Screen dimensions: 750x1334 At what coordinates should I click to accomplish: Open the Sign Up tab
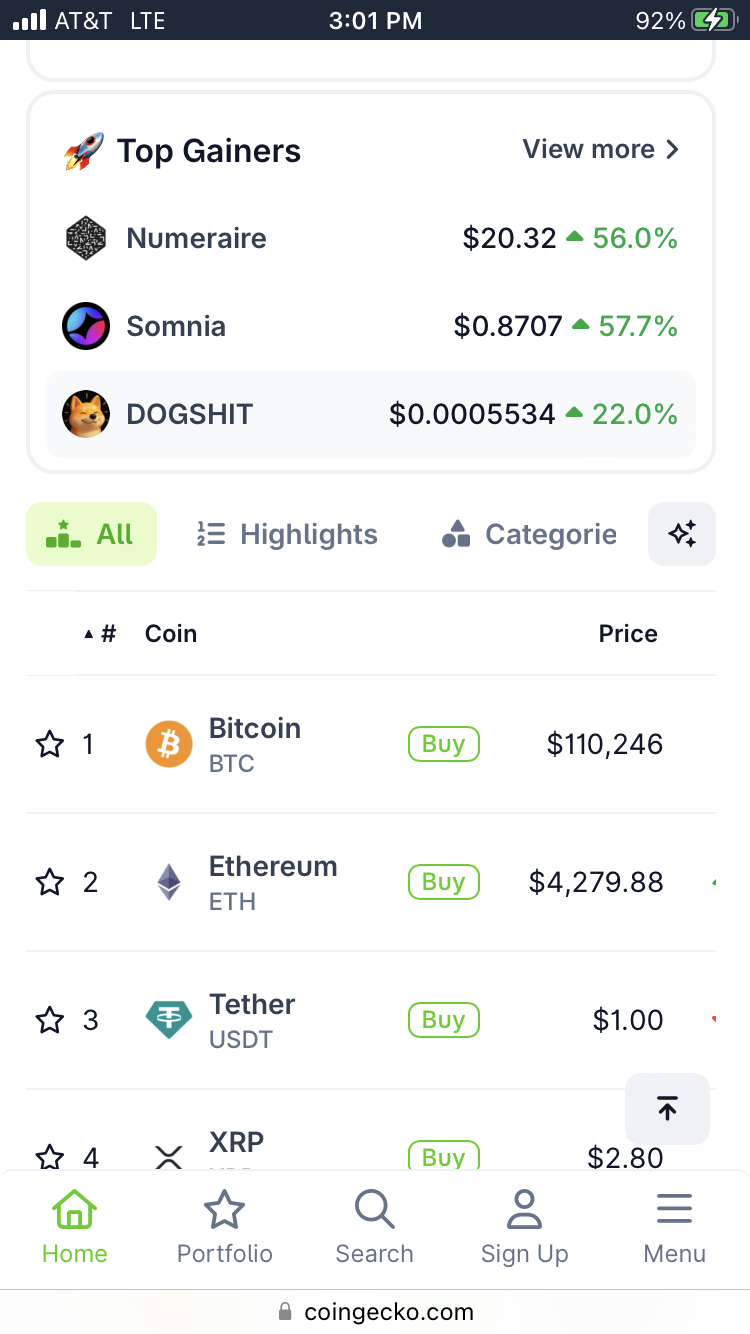pos(524,1228)
